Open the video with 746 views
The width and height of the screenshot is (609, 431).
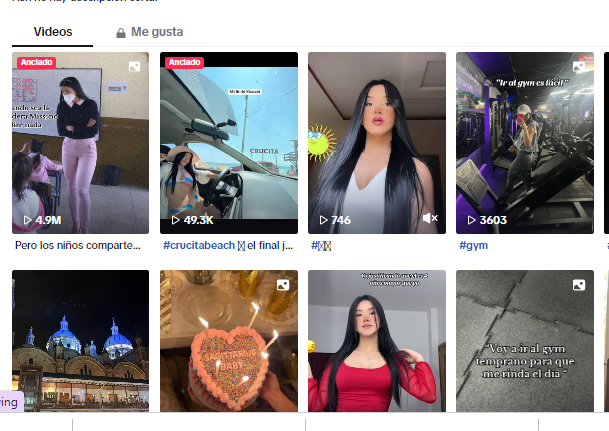(376, 142)
